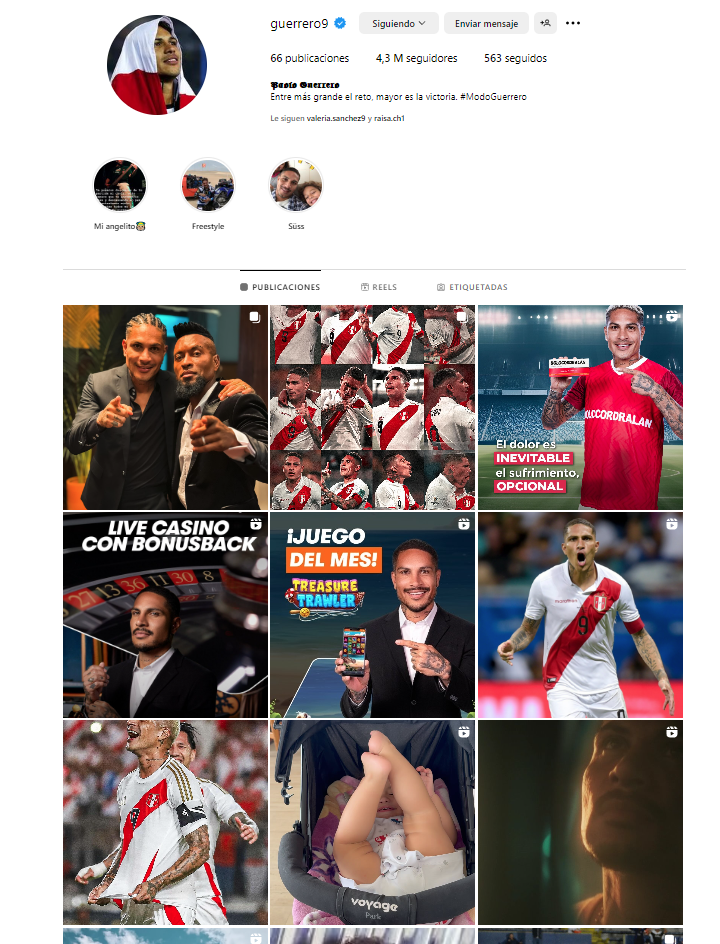View the profile picture of guerrero9

click(x=157, y=65)
